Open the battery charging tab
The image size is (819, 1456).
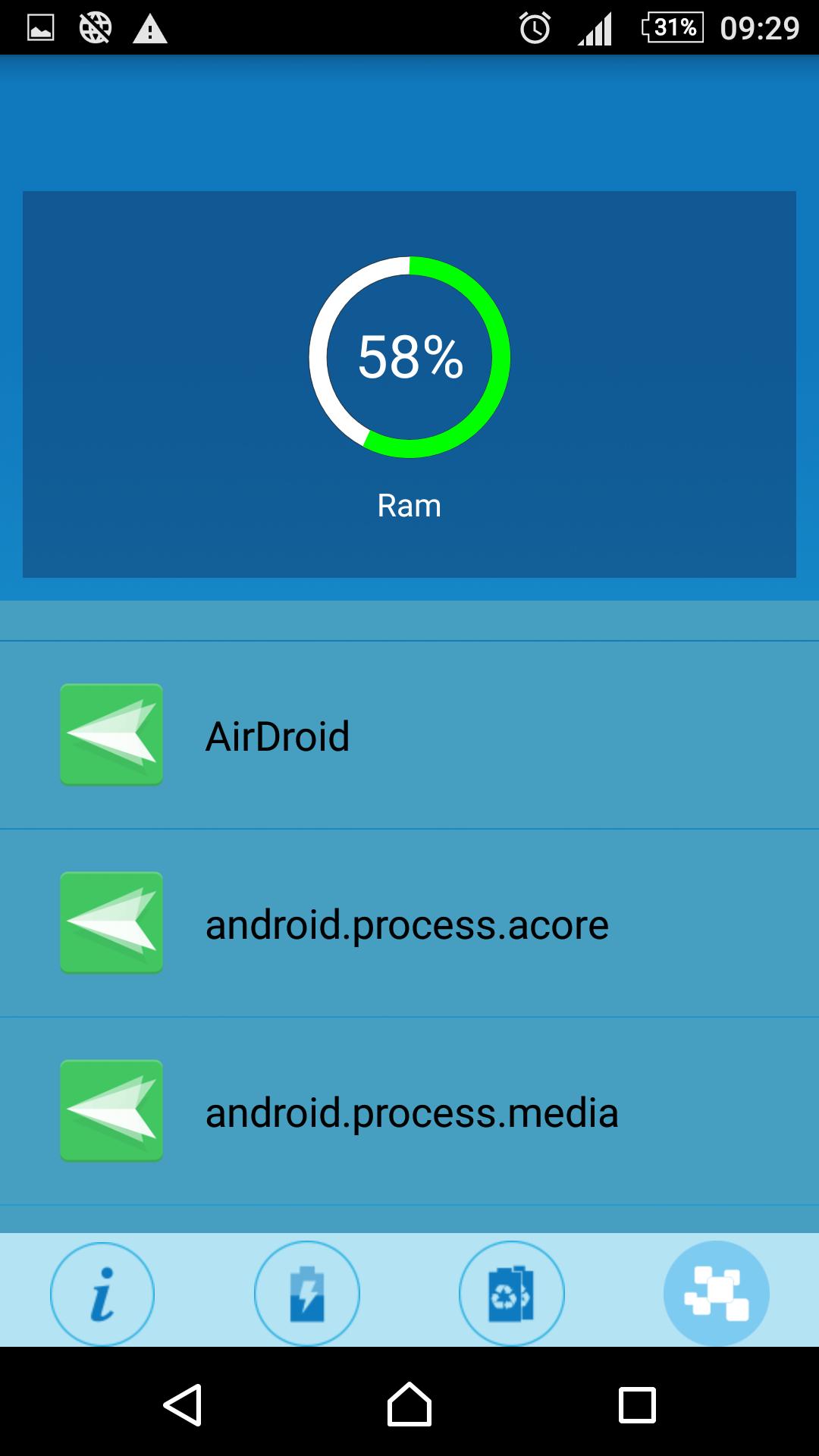coord(307,1294)
